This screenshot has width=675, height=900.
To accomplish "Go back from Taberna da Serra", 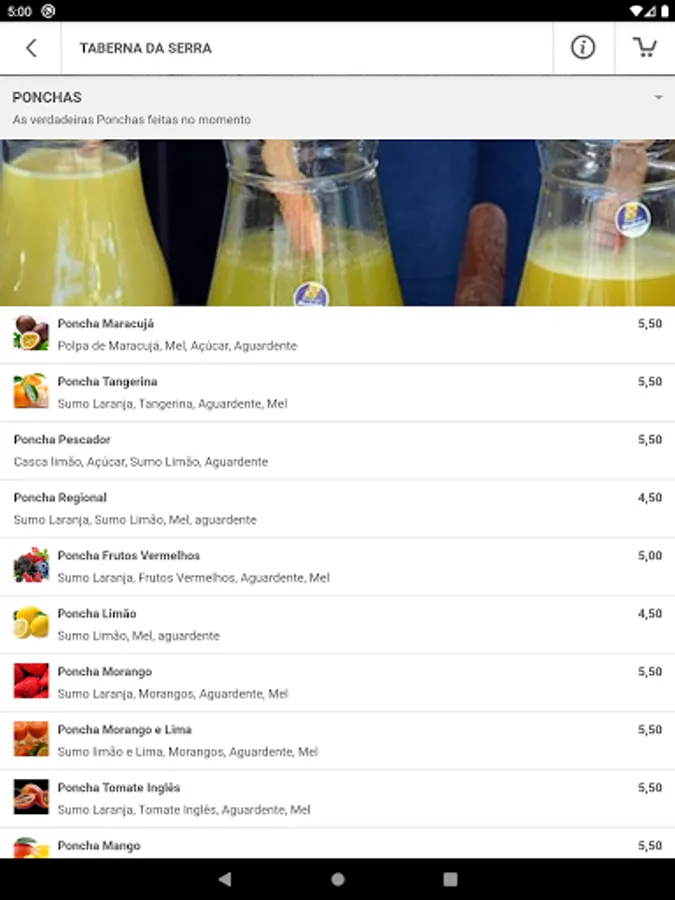I will click(x=31, y=48).
